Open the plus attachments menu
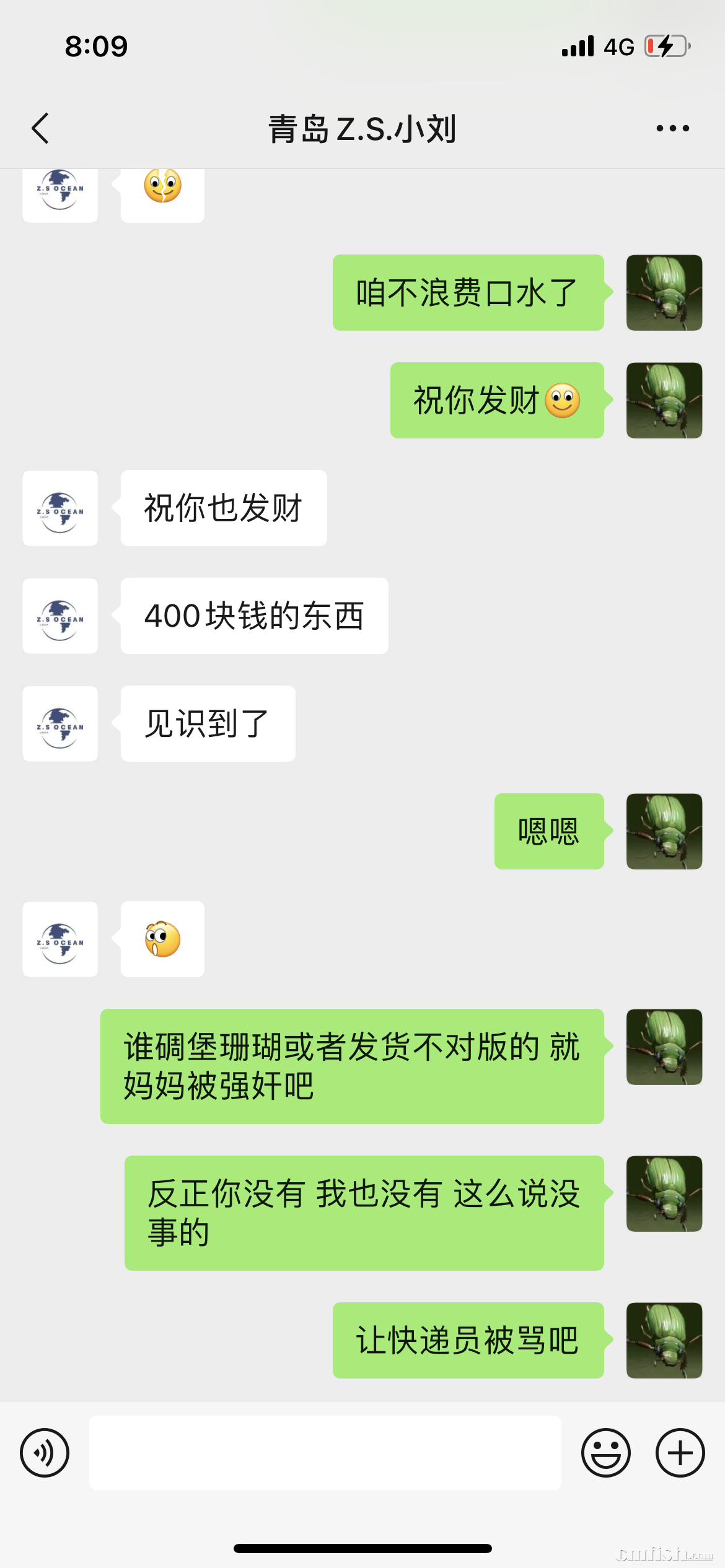 click(x=680, y=1453)
